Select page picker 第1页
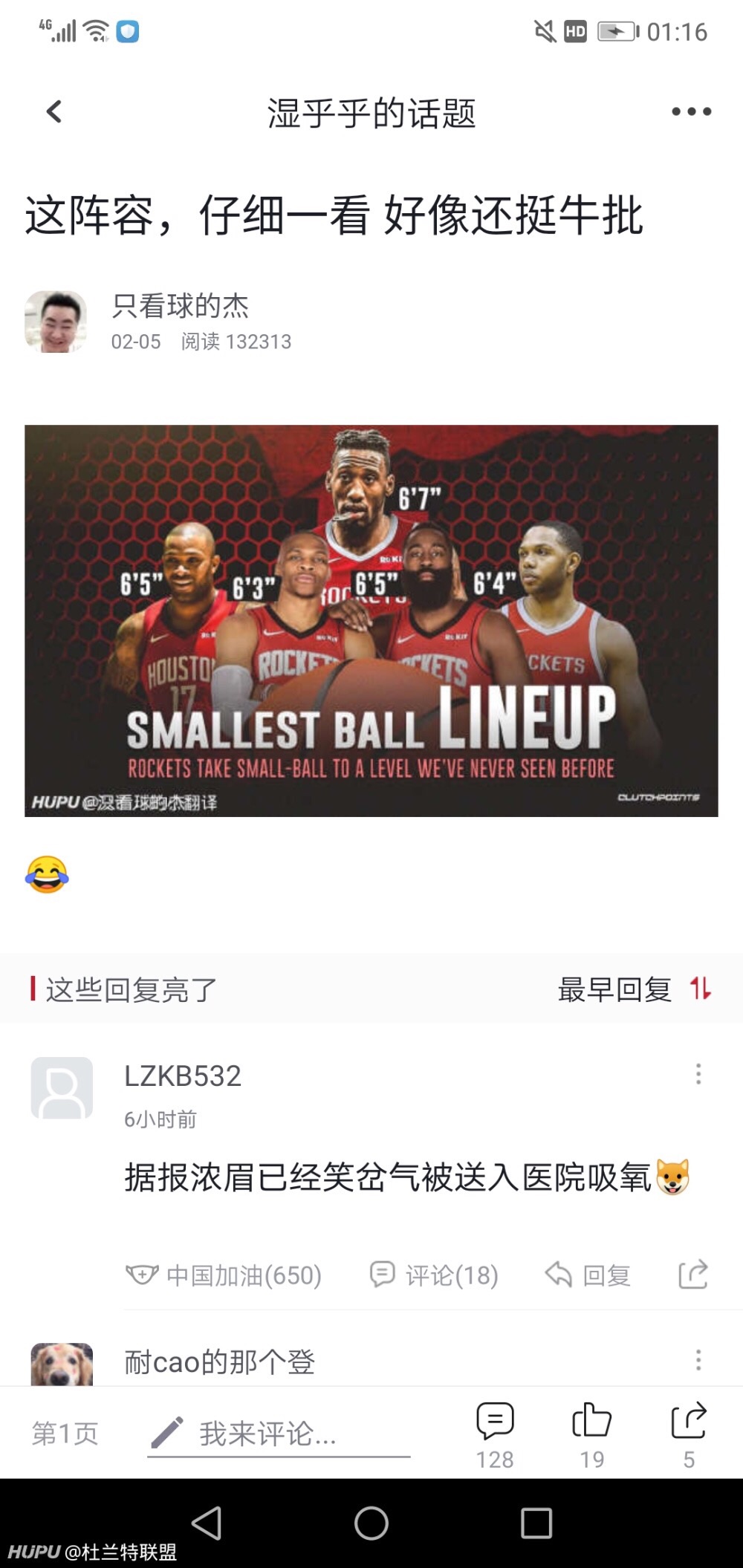743x1568 pixels. pyautogui.click(x=65, y=1433)
